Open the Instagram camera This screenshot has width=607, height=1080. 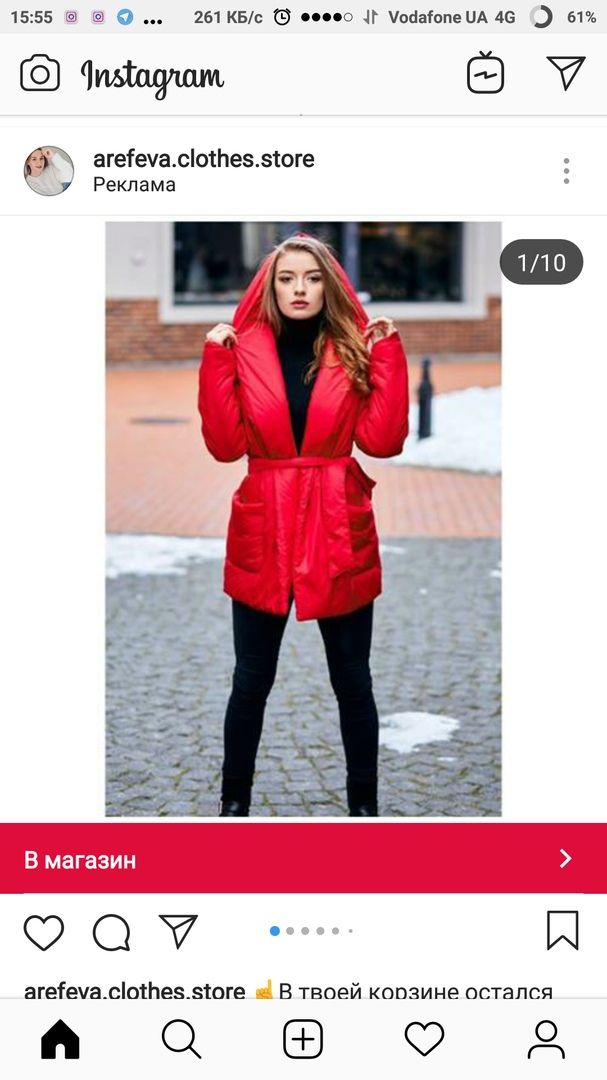(x=40, y=74)
